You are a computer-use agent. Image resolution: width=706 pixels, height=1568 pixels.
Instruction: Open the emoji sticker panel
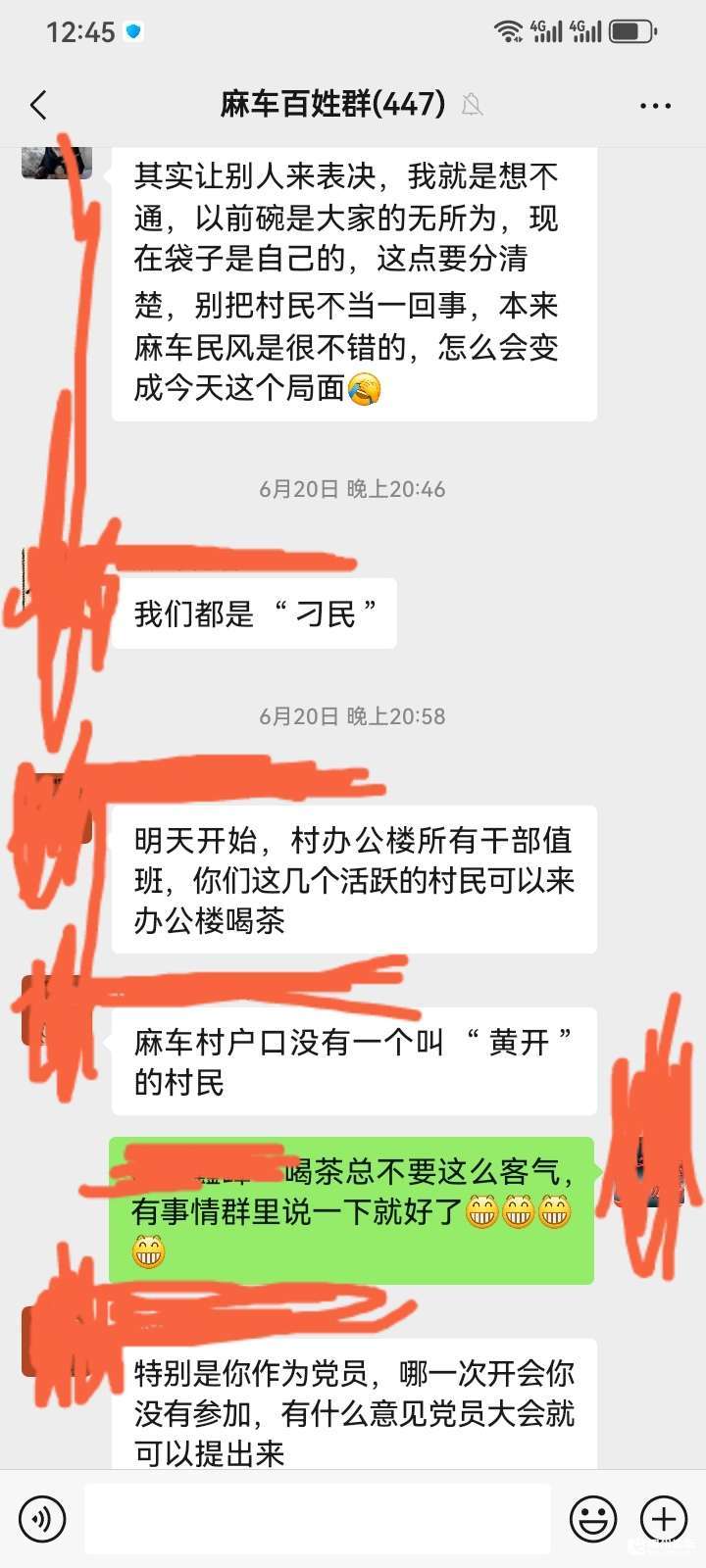[x=593, y=1519]
